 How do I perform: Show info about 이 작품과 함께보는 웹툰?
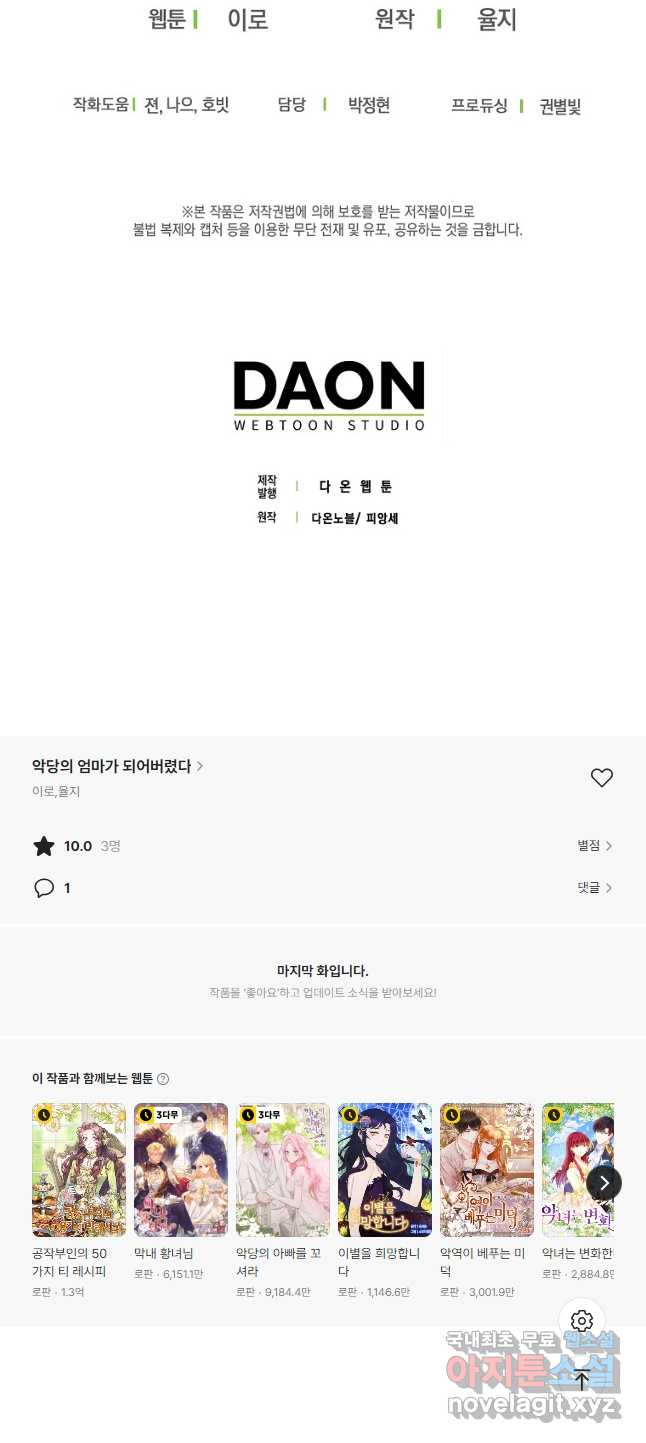click(163, 1079)
